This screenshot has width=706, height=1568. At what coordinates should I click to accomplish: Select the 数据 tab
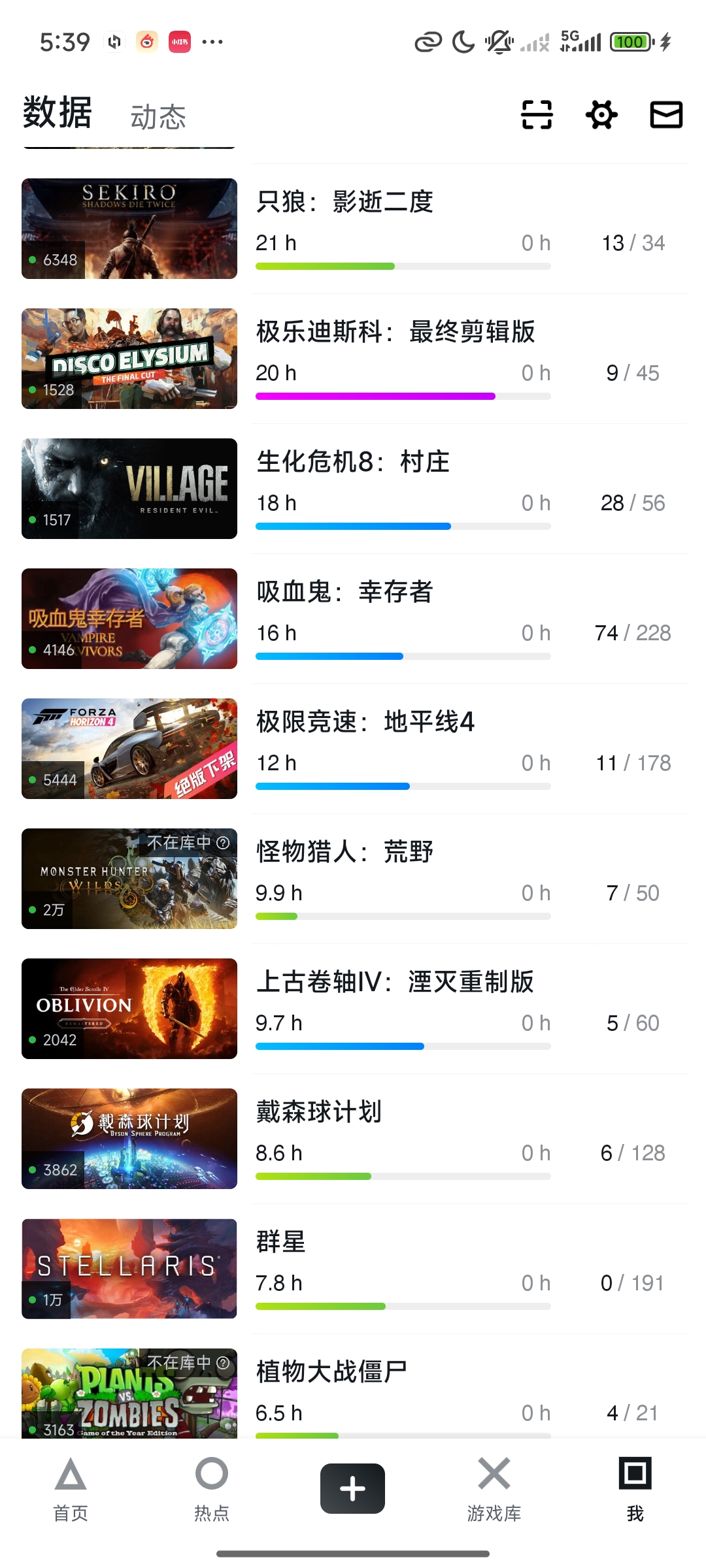58,113
